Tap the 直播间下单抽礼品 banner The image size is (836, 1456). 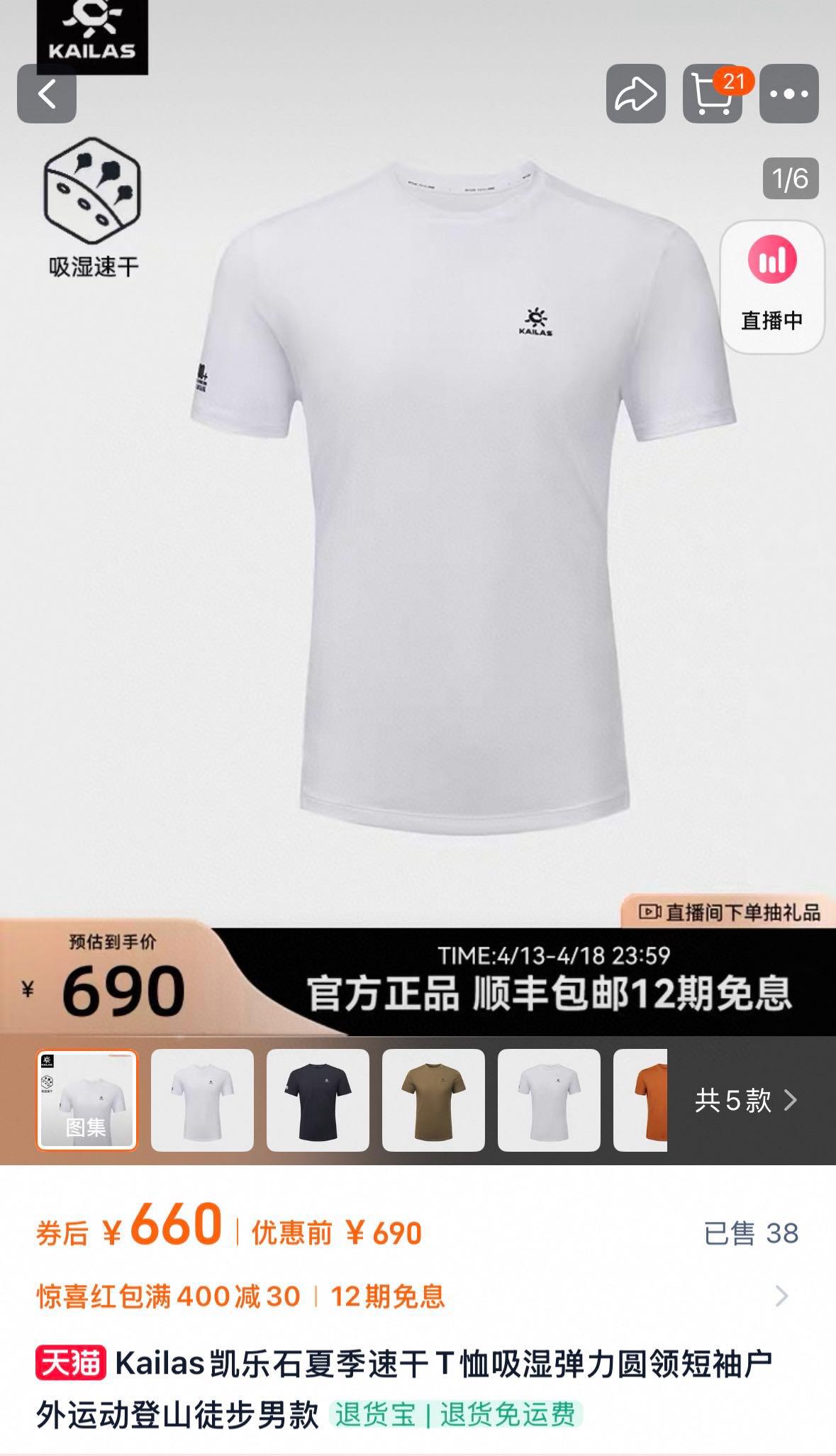pyautogui.click(x=729, y=912)
